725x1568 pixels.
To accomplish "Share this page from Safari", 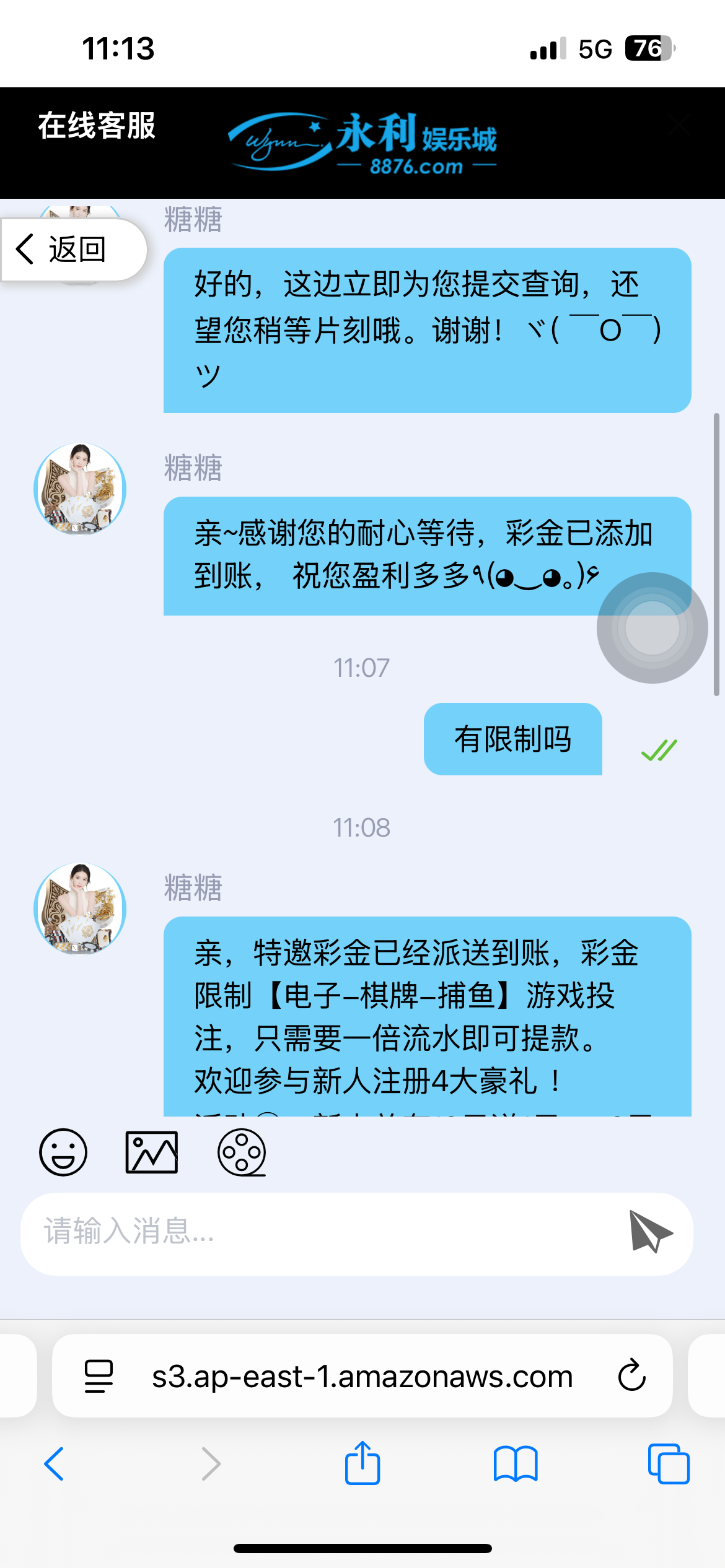I will tap(362, 1464).
